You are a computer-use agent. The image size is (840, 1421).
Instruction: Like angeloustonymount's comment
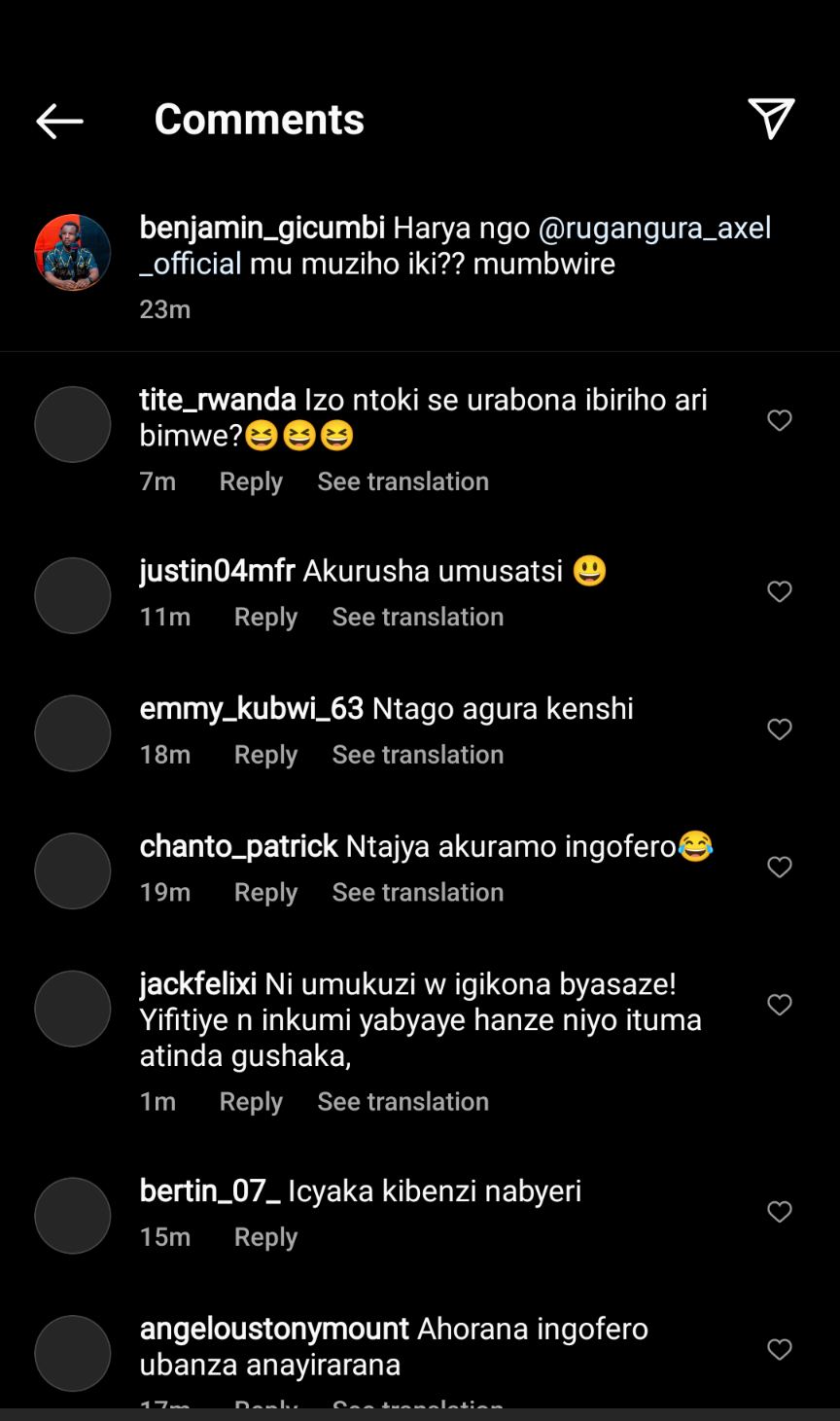pos(780,1349)
